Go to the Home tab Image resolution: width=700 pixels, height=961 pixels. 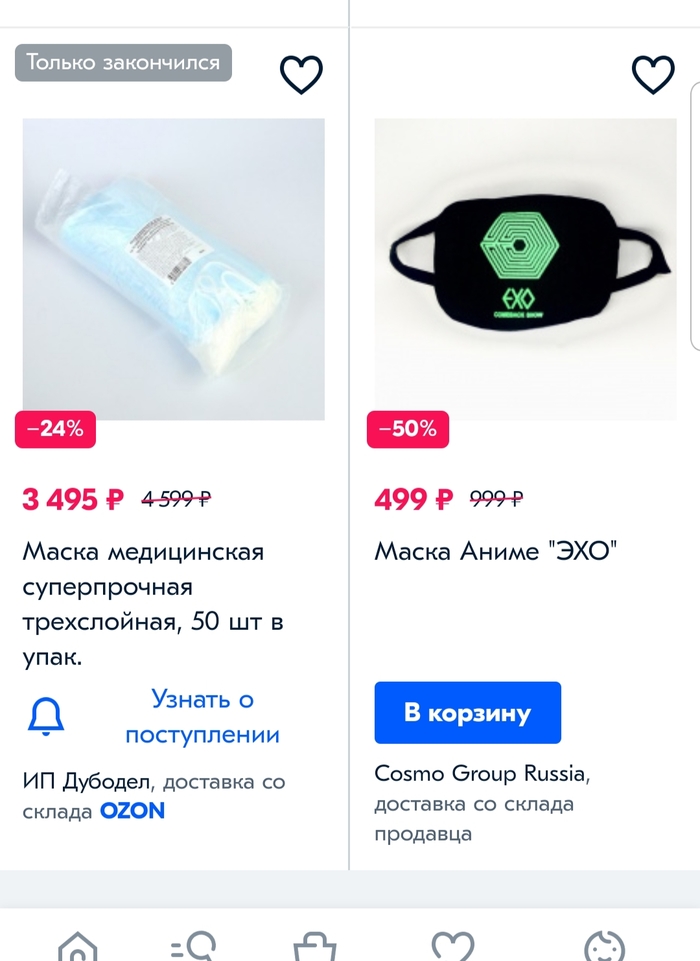[x=78, y=945]
